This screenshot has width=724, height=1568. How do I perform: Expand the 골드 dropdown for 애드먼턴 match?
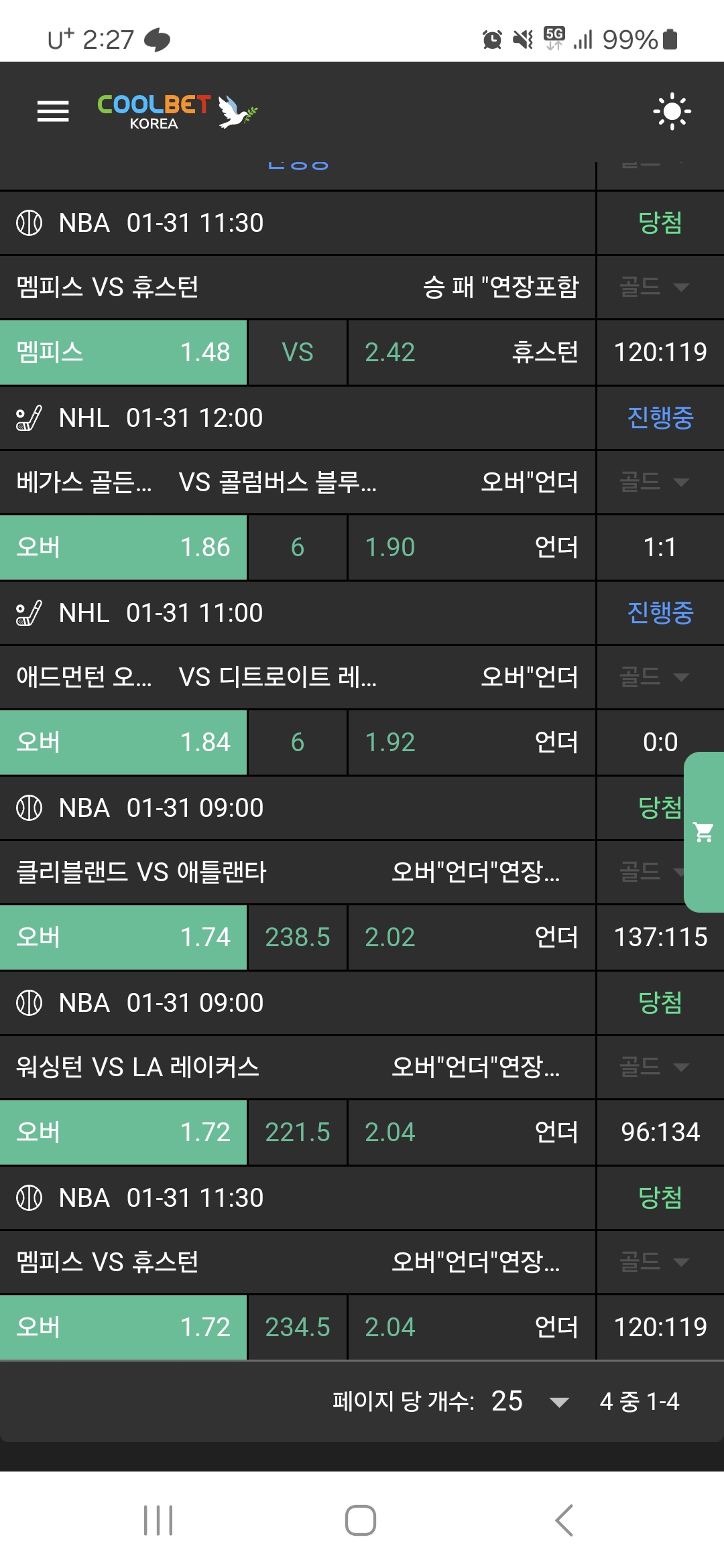point(655,677)
